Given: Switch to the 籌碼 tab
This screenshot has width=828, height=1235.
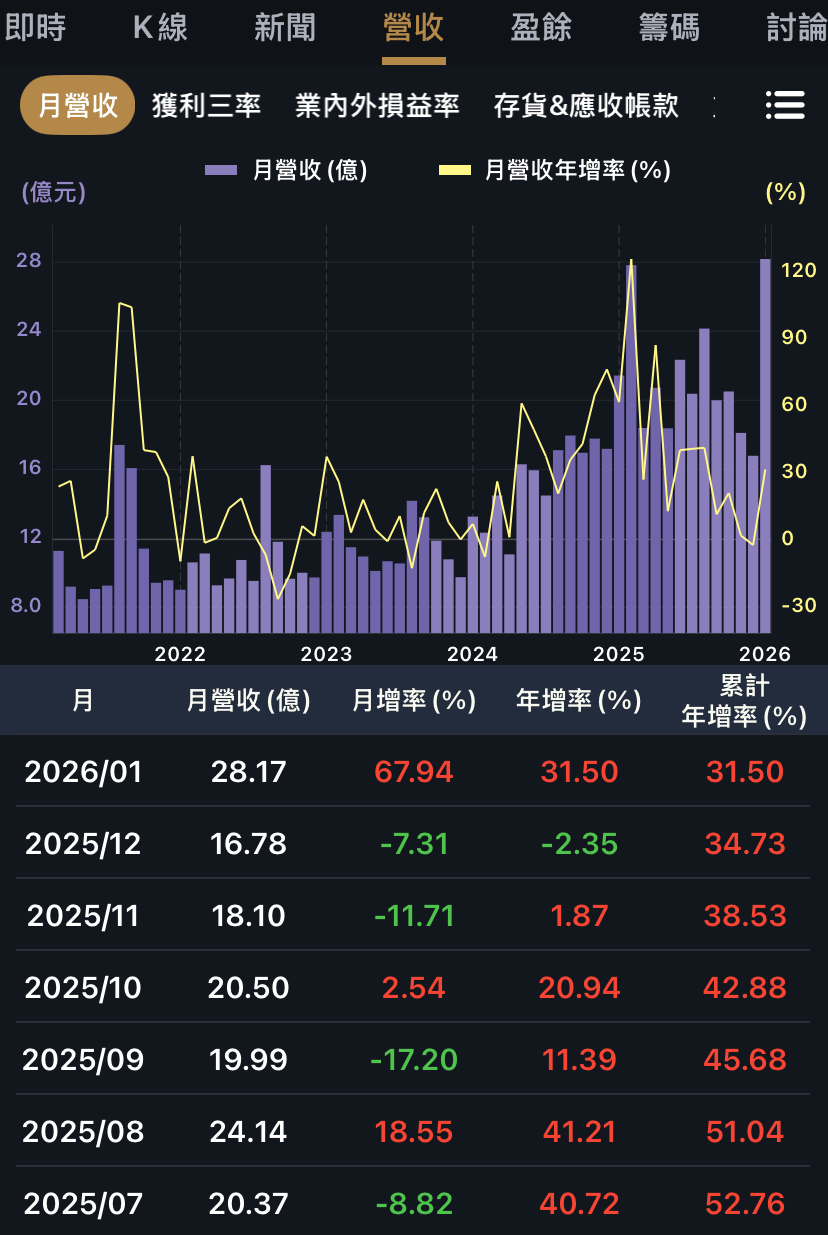Looking at the screenshot, I should (x=668, y=29).
